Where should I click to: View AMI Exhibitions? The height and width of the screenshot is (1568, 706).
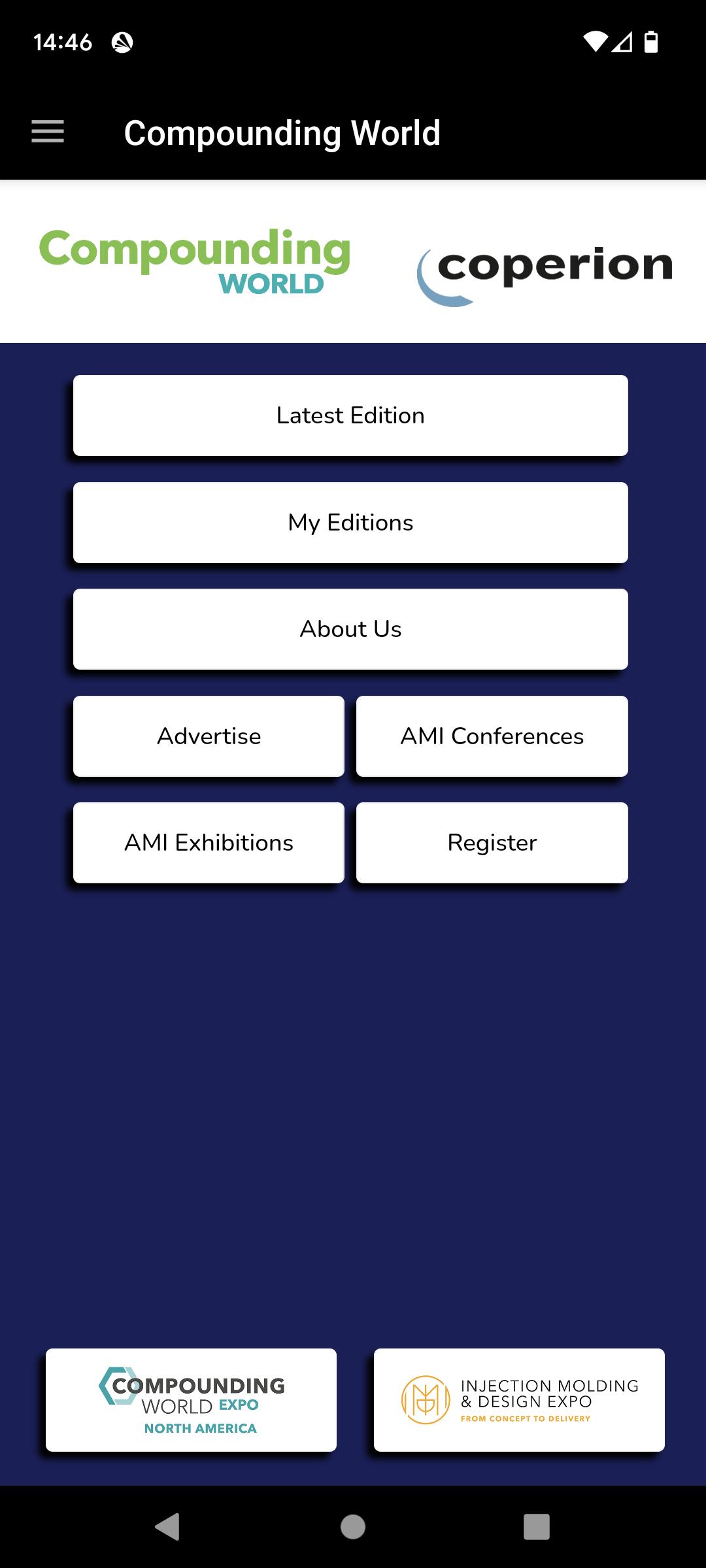[x=209, y=843]
